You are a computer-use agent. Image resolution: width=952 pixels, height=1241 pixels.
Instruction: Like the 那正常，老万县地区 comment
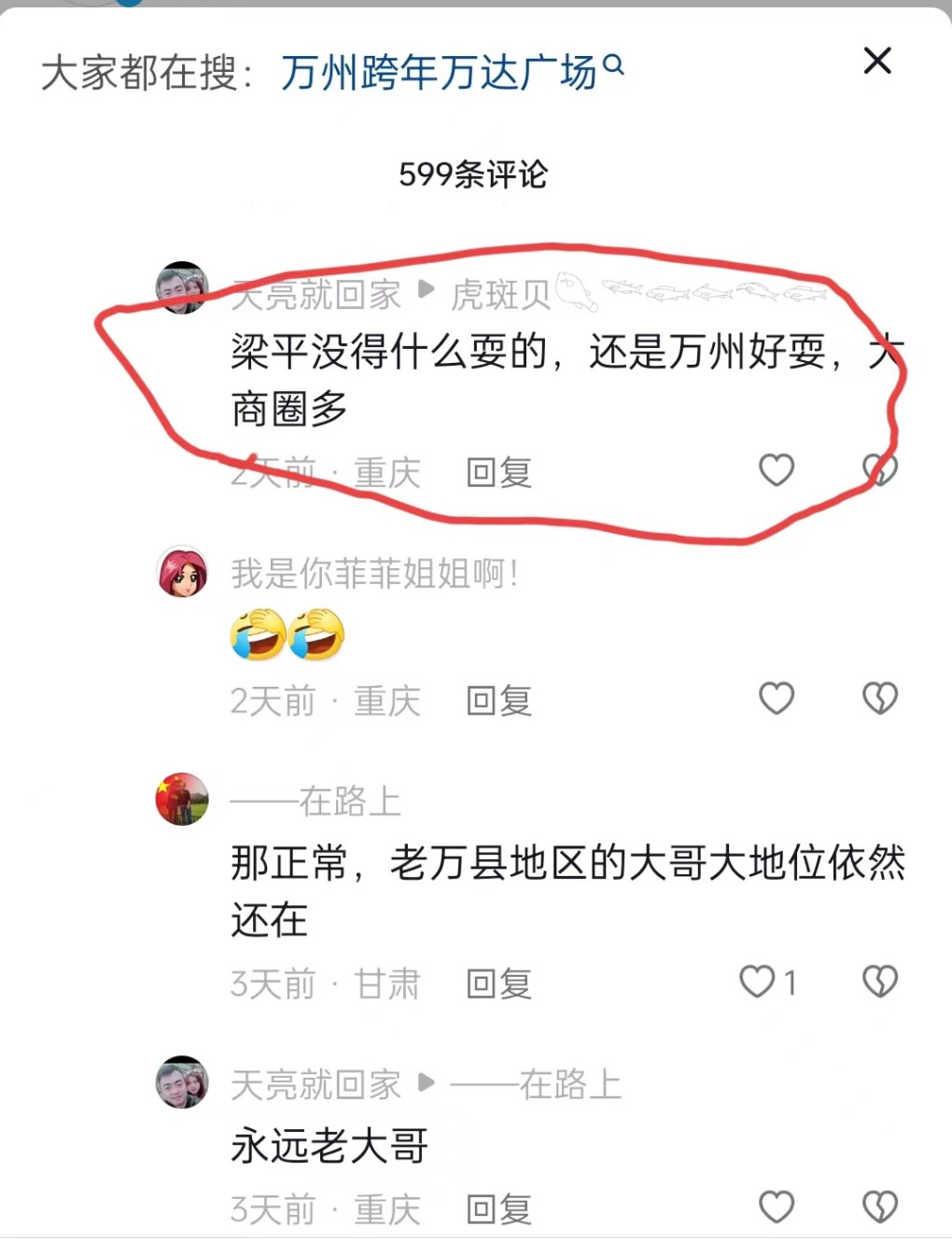pyautogui.click(x=758, y=982)
